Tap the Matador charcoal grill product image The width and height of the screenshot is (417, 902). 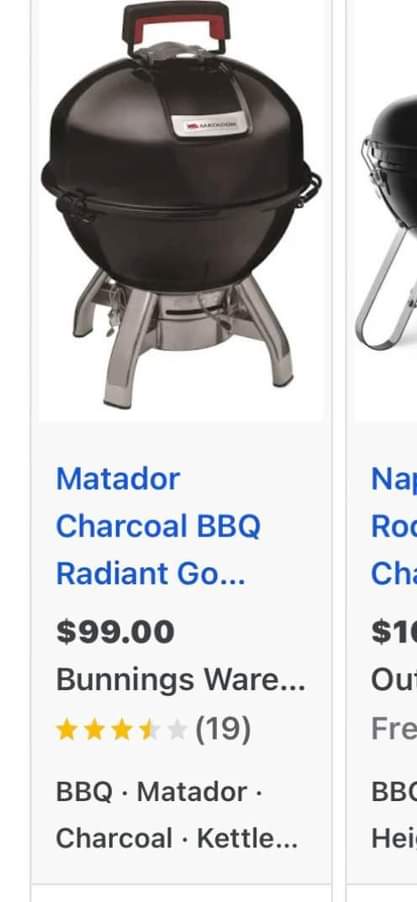[181, 205]
